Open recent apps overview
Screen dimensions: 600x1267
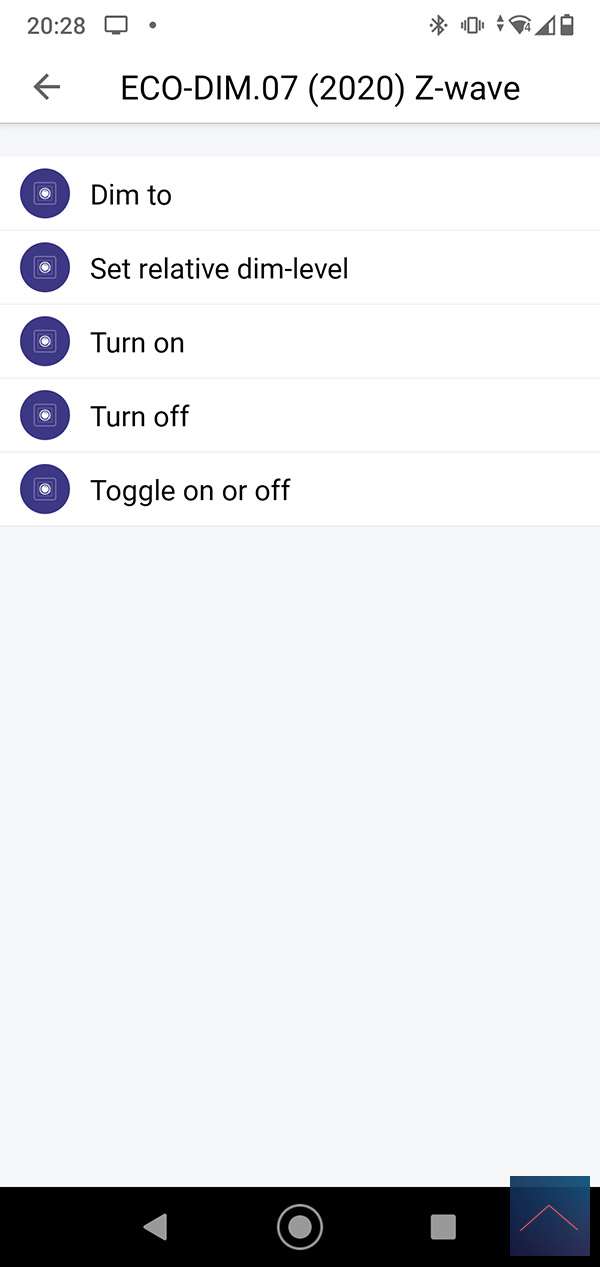coord(443,1226)
